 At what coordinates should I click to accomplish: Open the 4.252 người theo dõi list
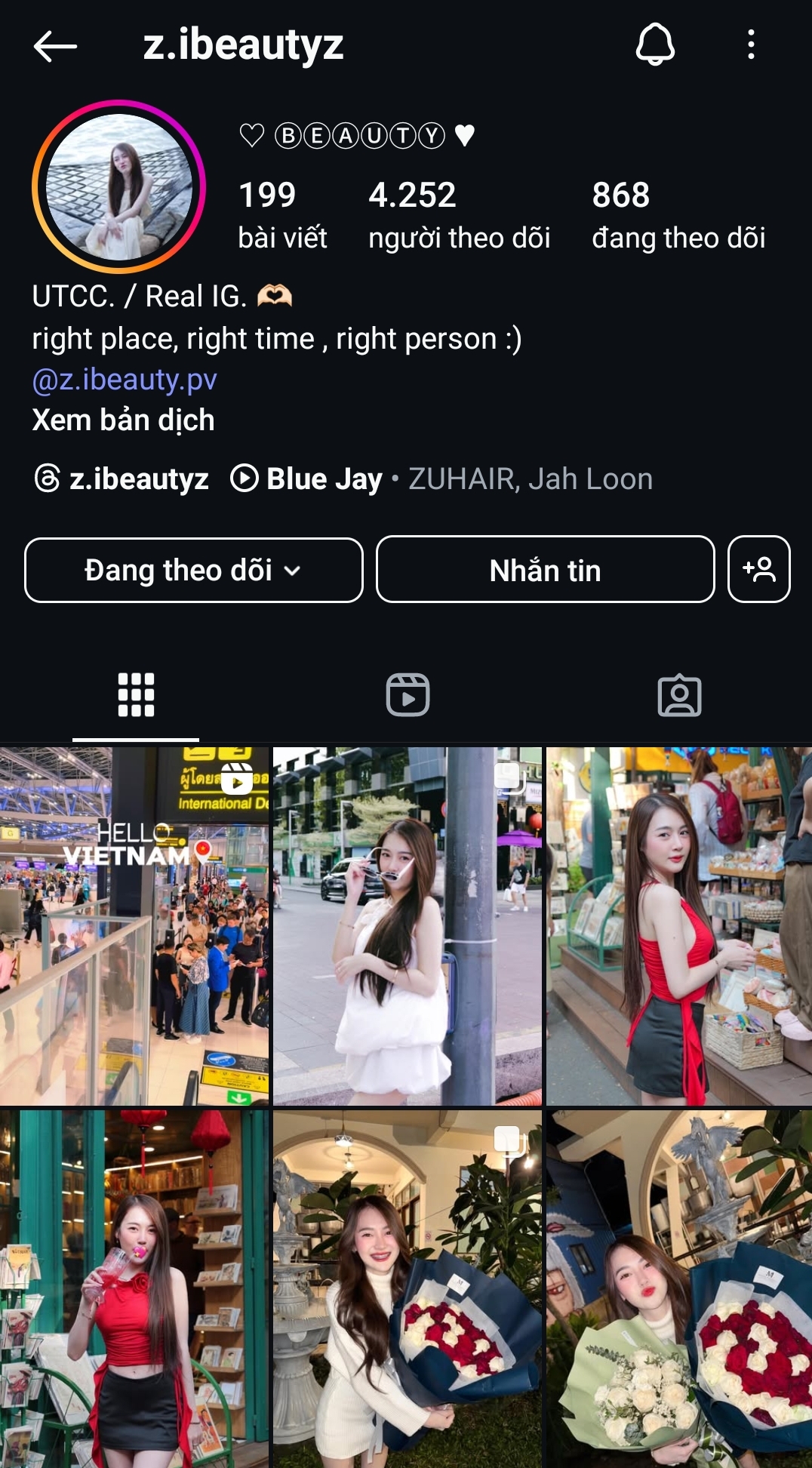(459, 214)
